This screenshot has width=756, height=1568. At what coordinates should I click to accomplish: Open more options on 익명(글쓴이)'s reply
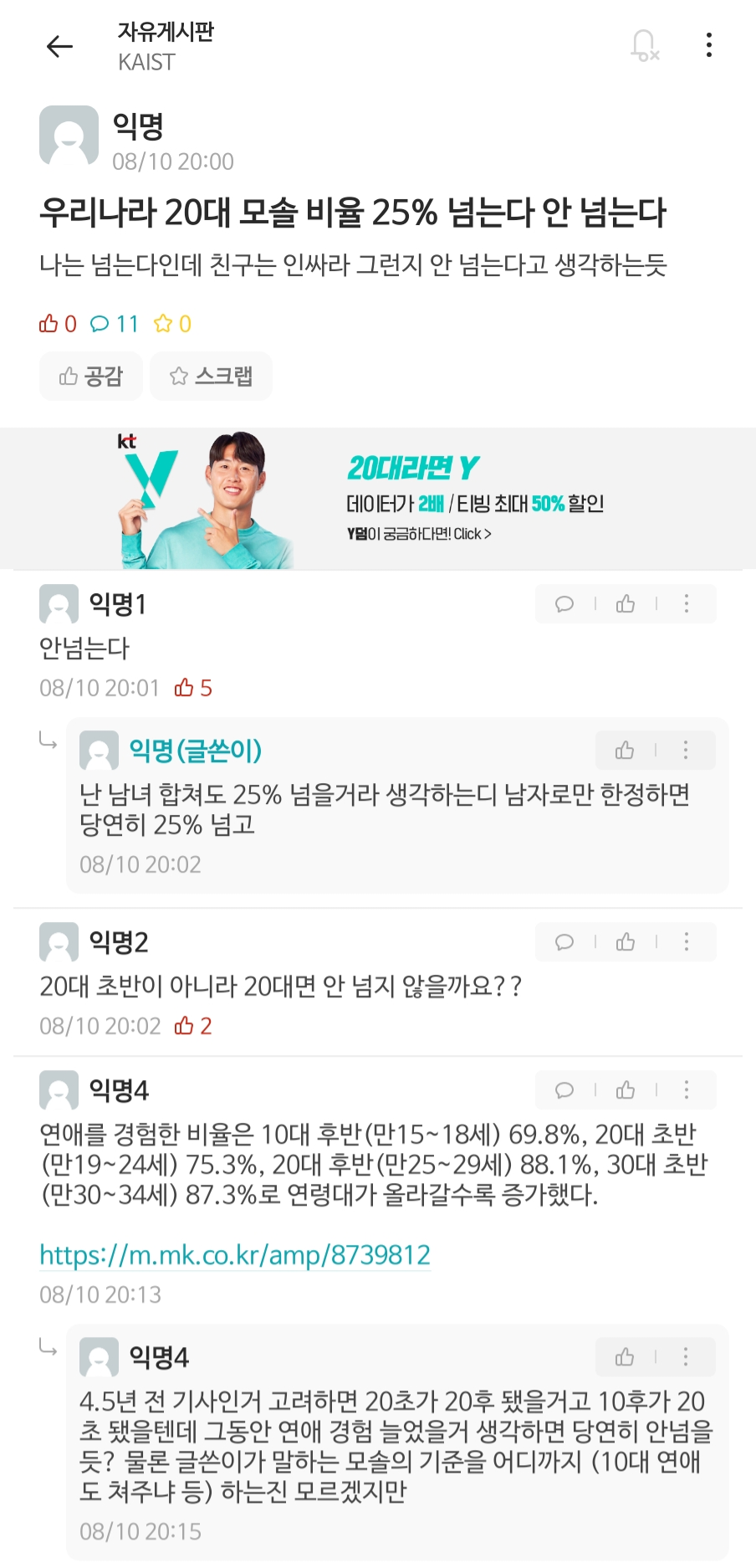tap(686, 751)
